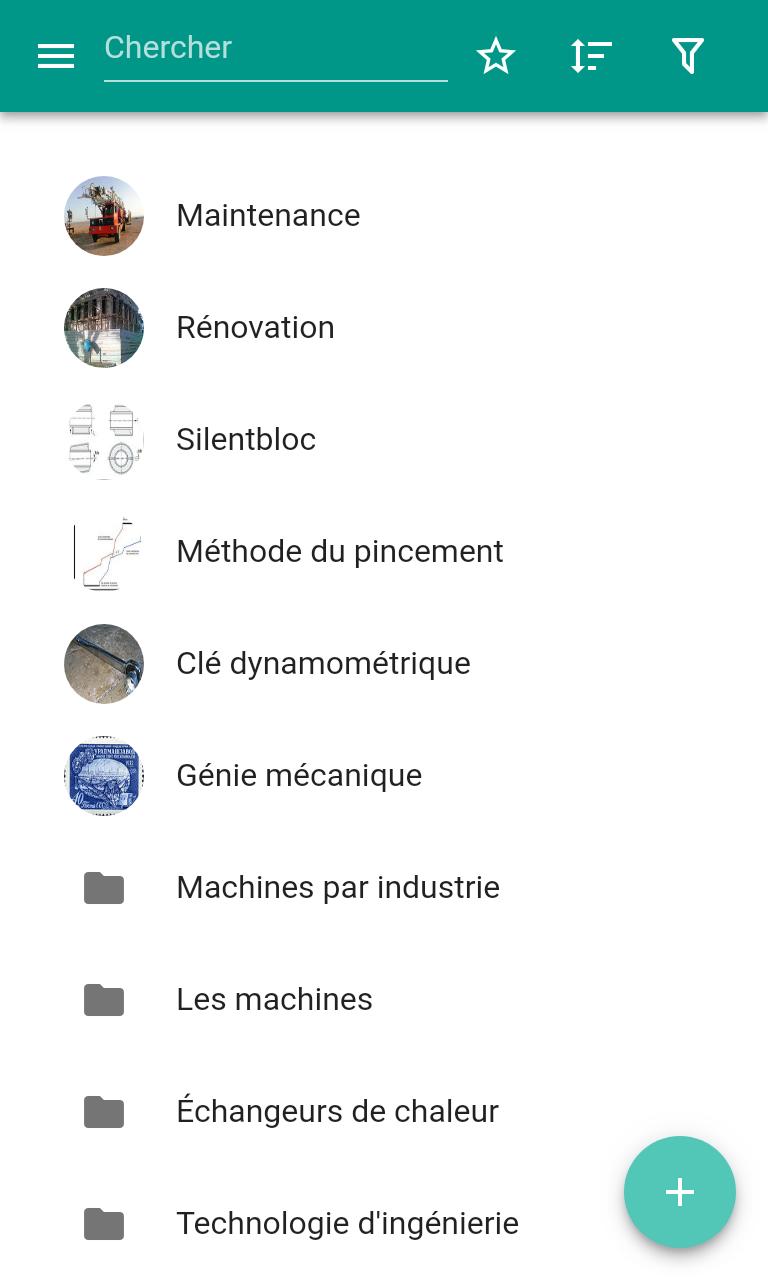Open the Échangeurs de chaleur folder
Screen dimensions: 768x1280
tap(384, 1112)
